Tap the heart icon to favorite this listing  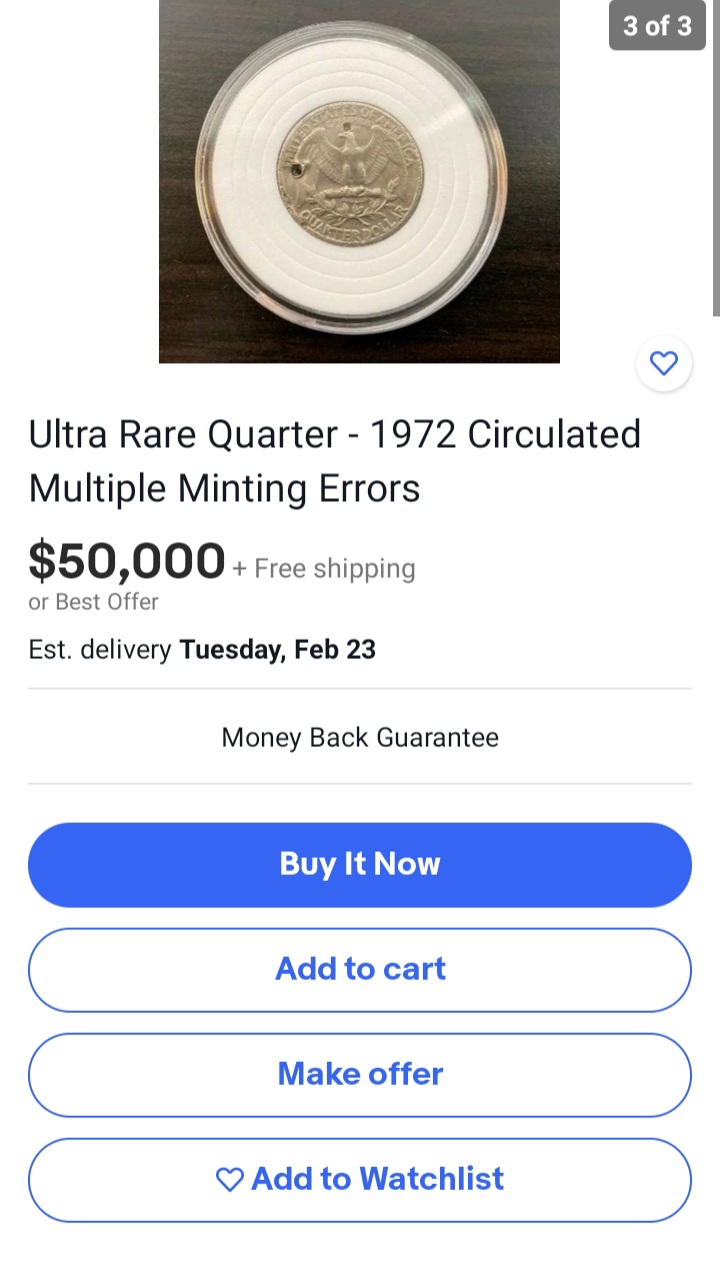(664, 363)
